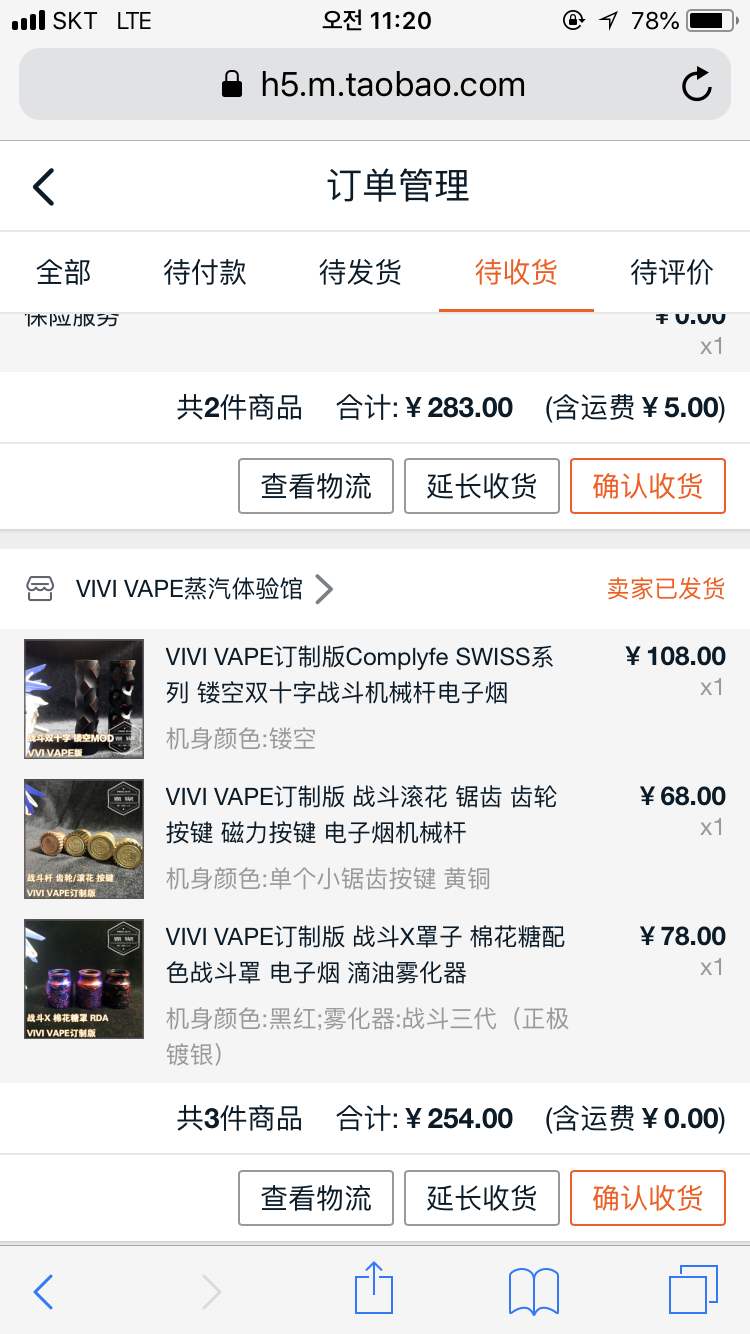This screenshot has width=750, height=1334.
Task: Tap the h5.m.taobao.com address field
Action: pos(375,85)
